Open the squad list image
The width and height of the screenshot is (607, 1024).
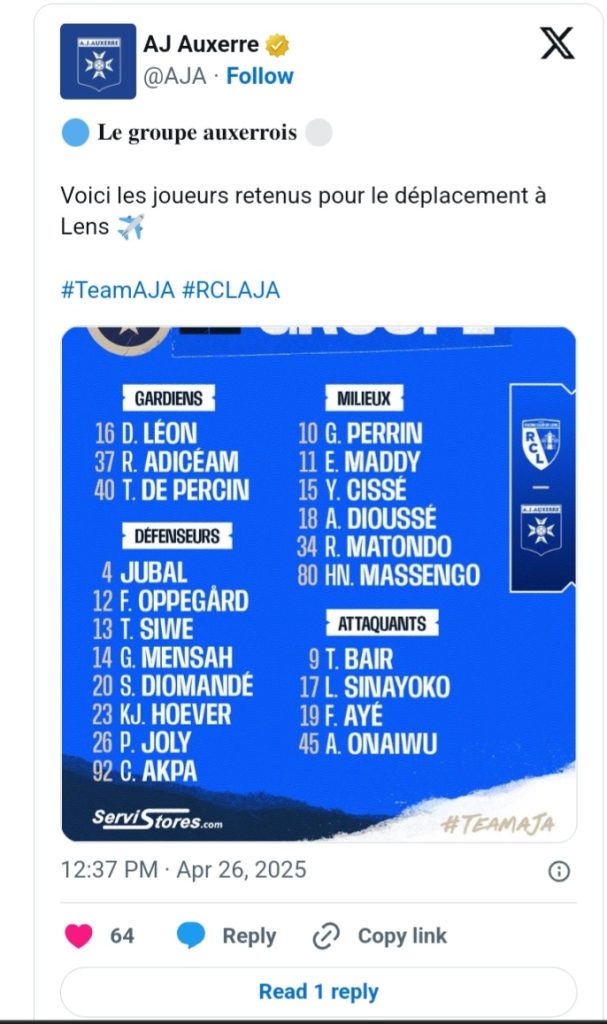click(x=319, y=584)
